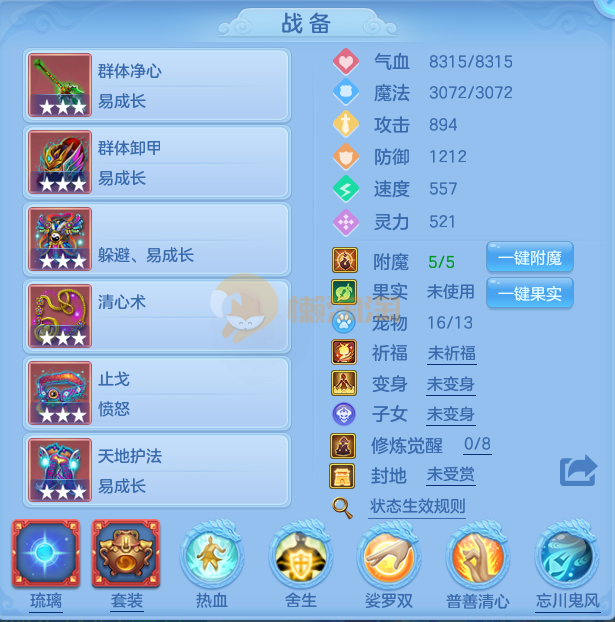Select the 普善清心 skill icon
Screen dimensions: 615x622
pos(478,556)
